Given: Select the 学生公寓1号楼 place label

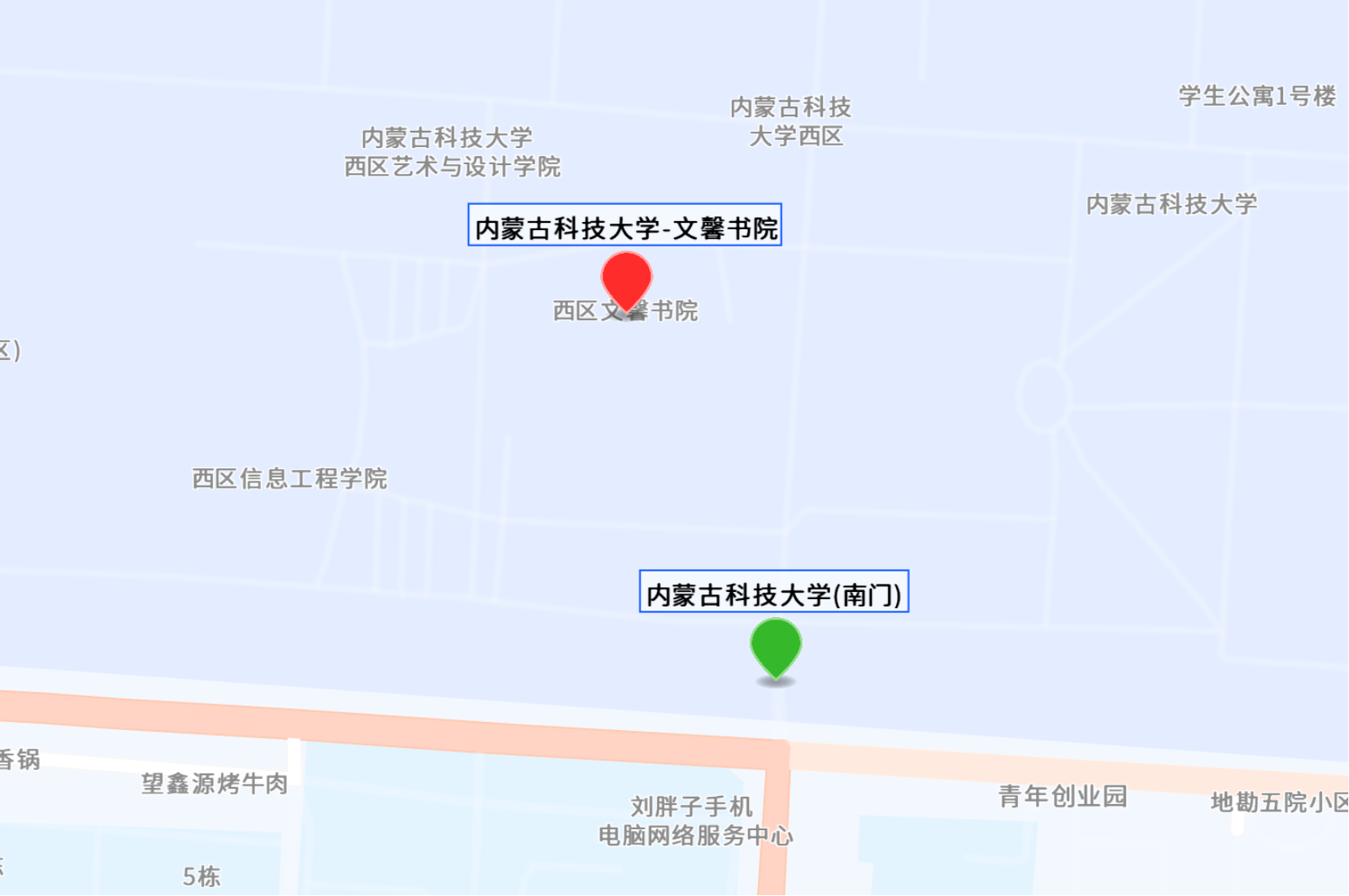Looking at the screenshot, I should coord(1257,96).
